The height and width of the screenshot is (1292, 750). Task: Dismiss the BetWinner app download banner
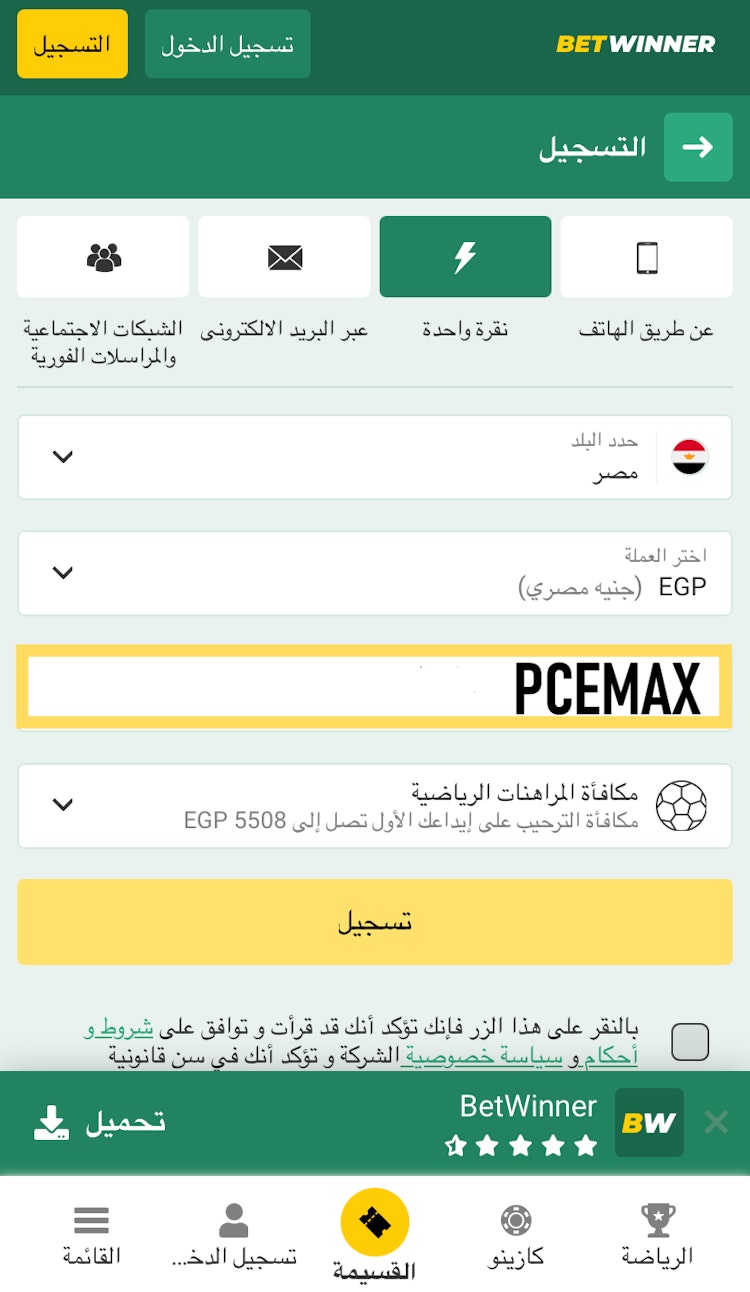coord(716,1122)
